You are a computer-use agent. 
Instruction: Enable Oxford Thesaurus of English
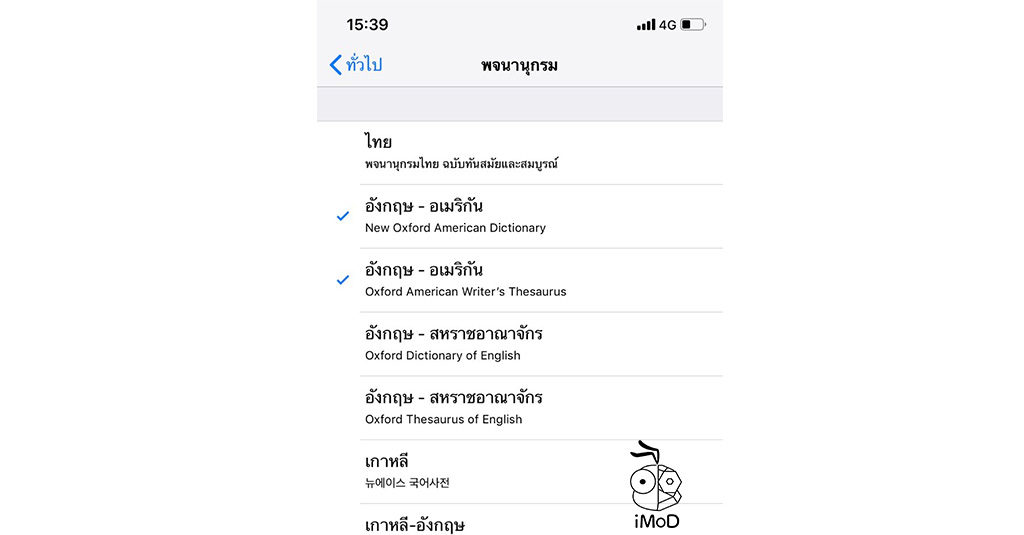tap(519, 408)
